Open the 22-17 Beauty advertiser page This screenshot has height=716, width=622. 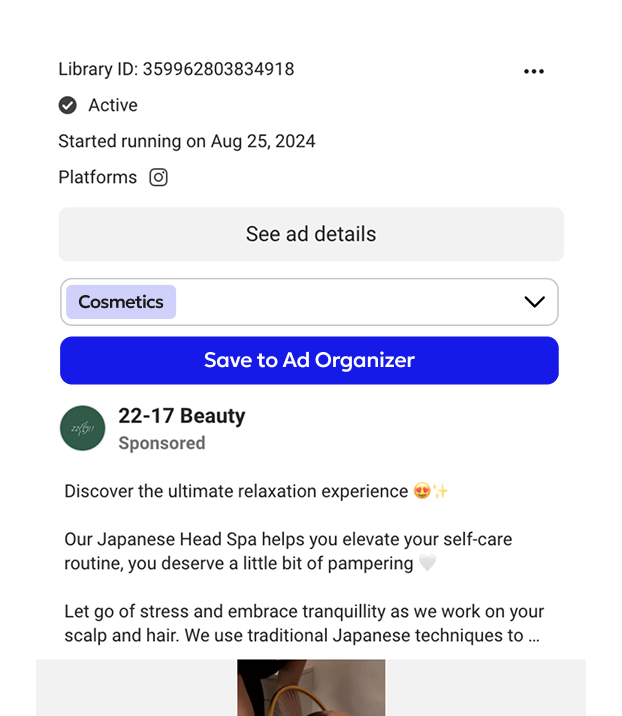[181, 416]
